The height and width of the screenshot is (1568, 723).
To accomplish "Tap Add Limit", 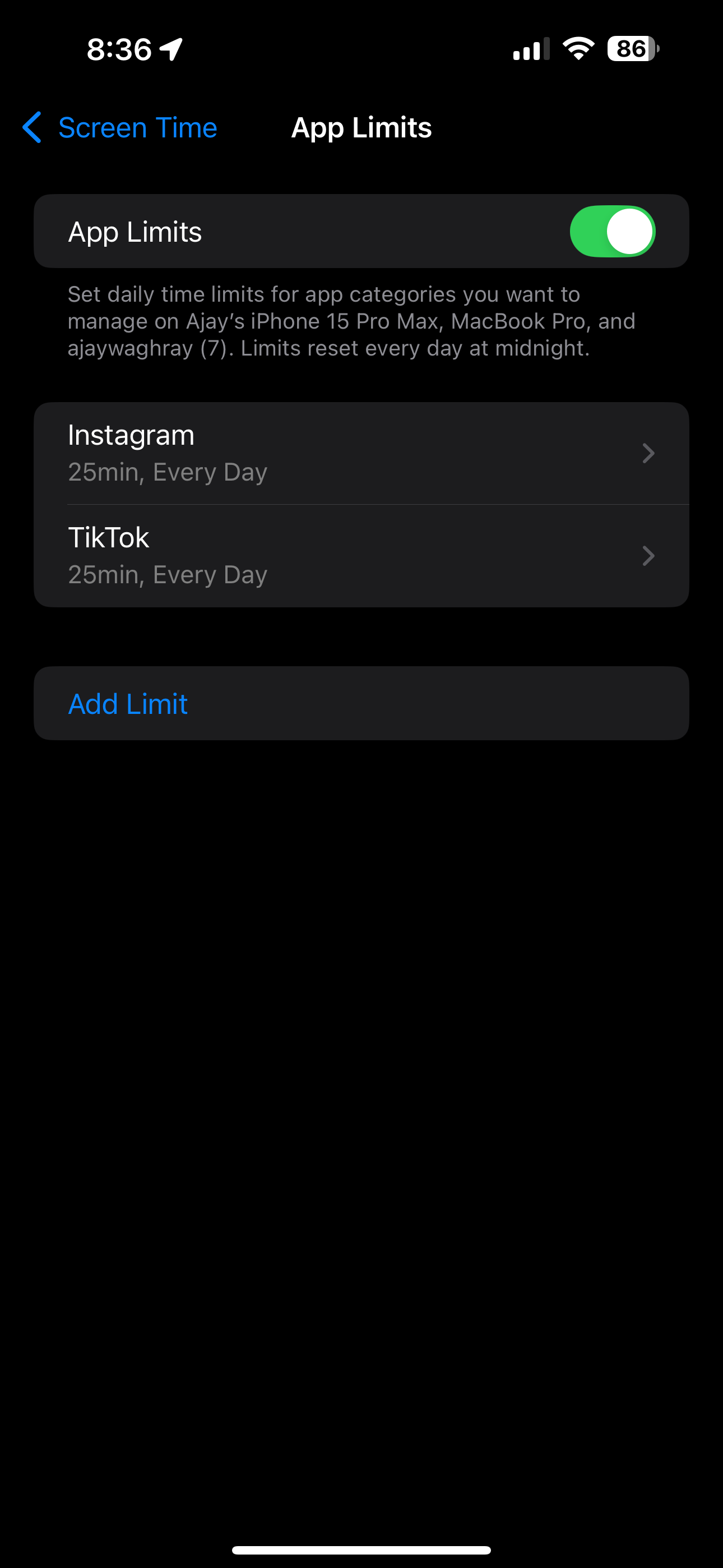I will pos(128,704).
